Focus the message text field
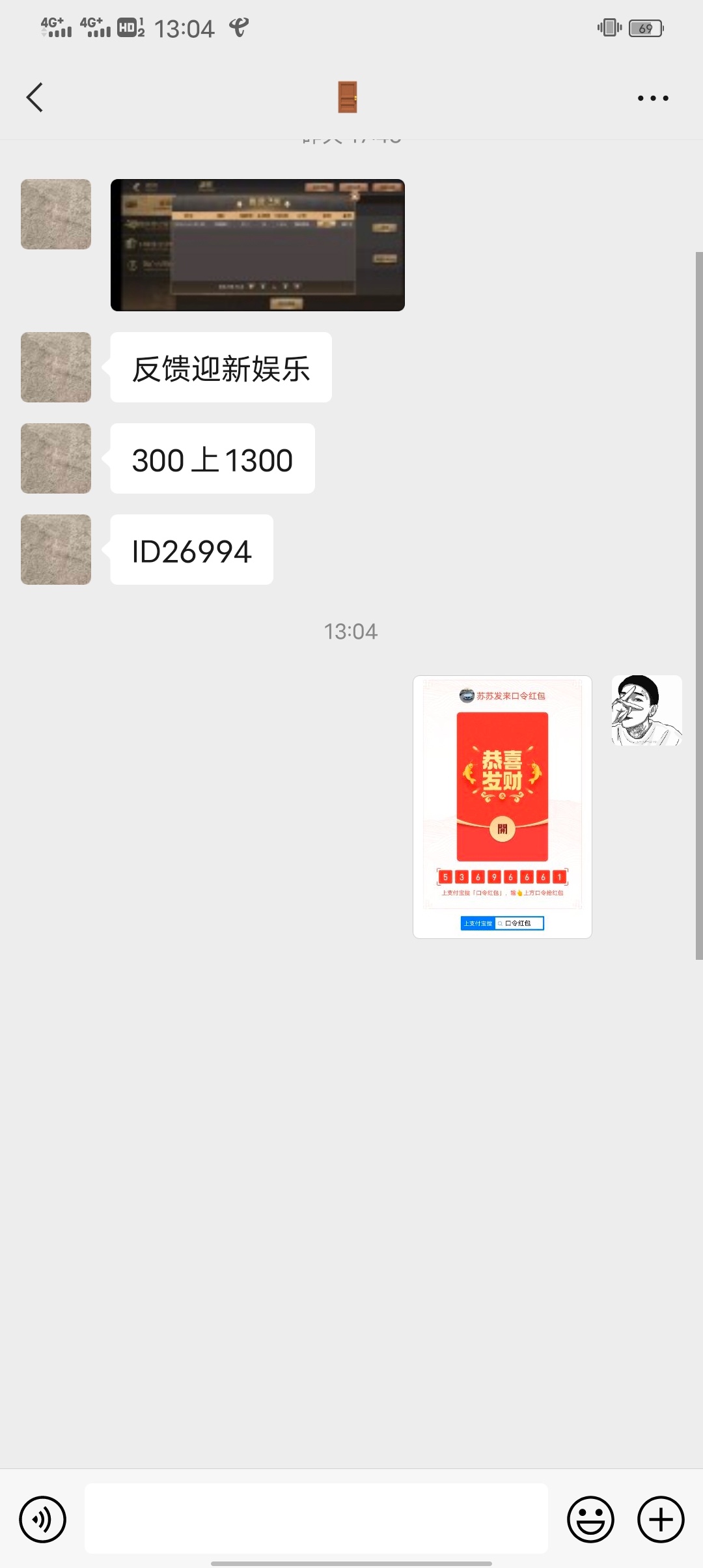Viewport: 703px width, 1568px height. 316,1519
